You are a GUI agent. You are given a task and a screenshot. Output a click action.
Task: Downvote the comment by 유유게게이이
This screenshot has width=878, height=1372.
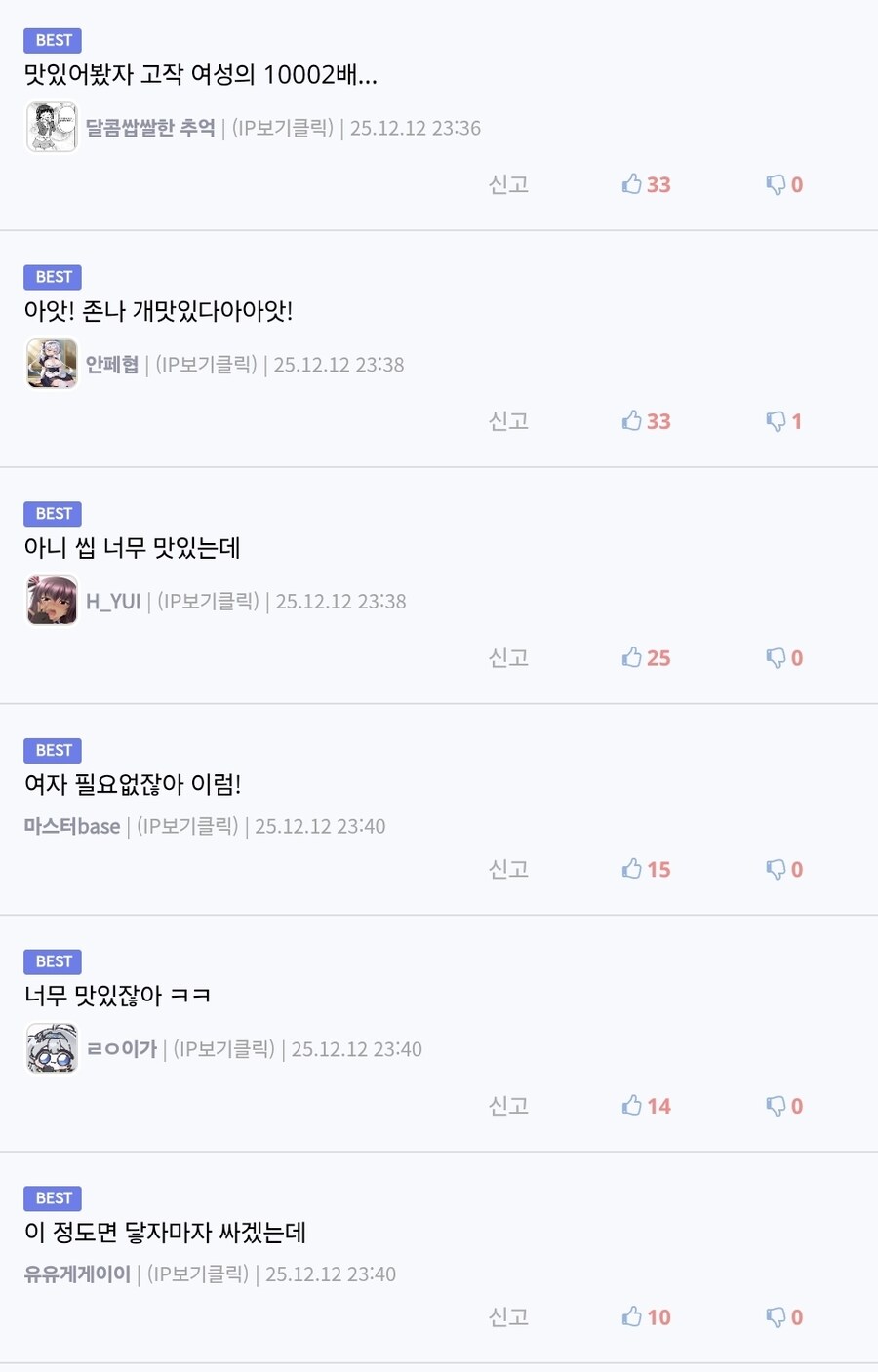click(x=783, y=1317)
